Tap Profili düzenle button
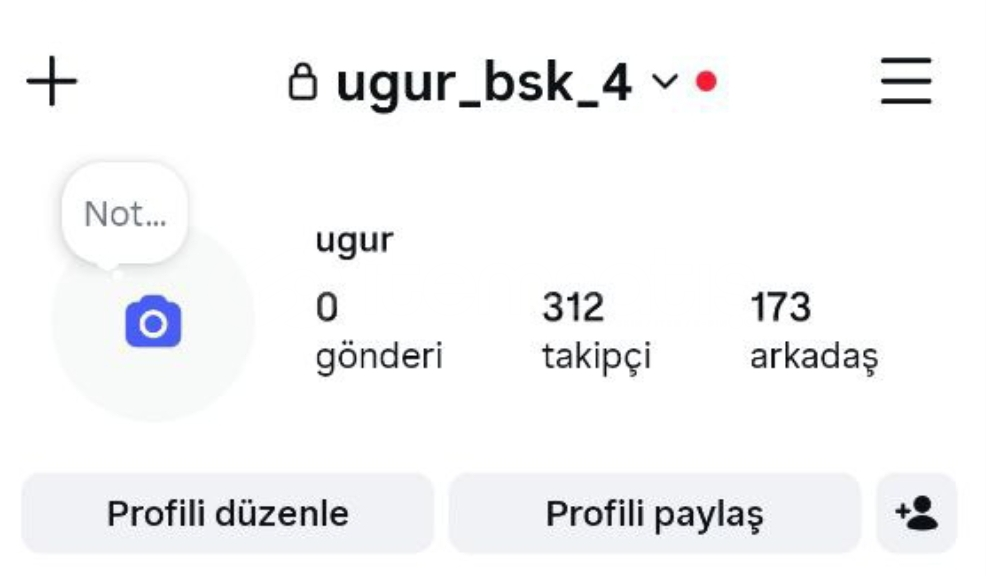Viewport: 986px width, 576px height. (228, 513)
